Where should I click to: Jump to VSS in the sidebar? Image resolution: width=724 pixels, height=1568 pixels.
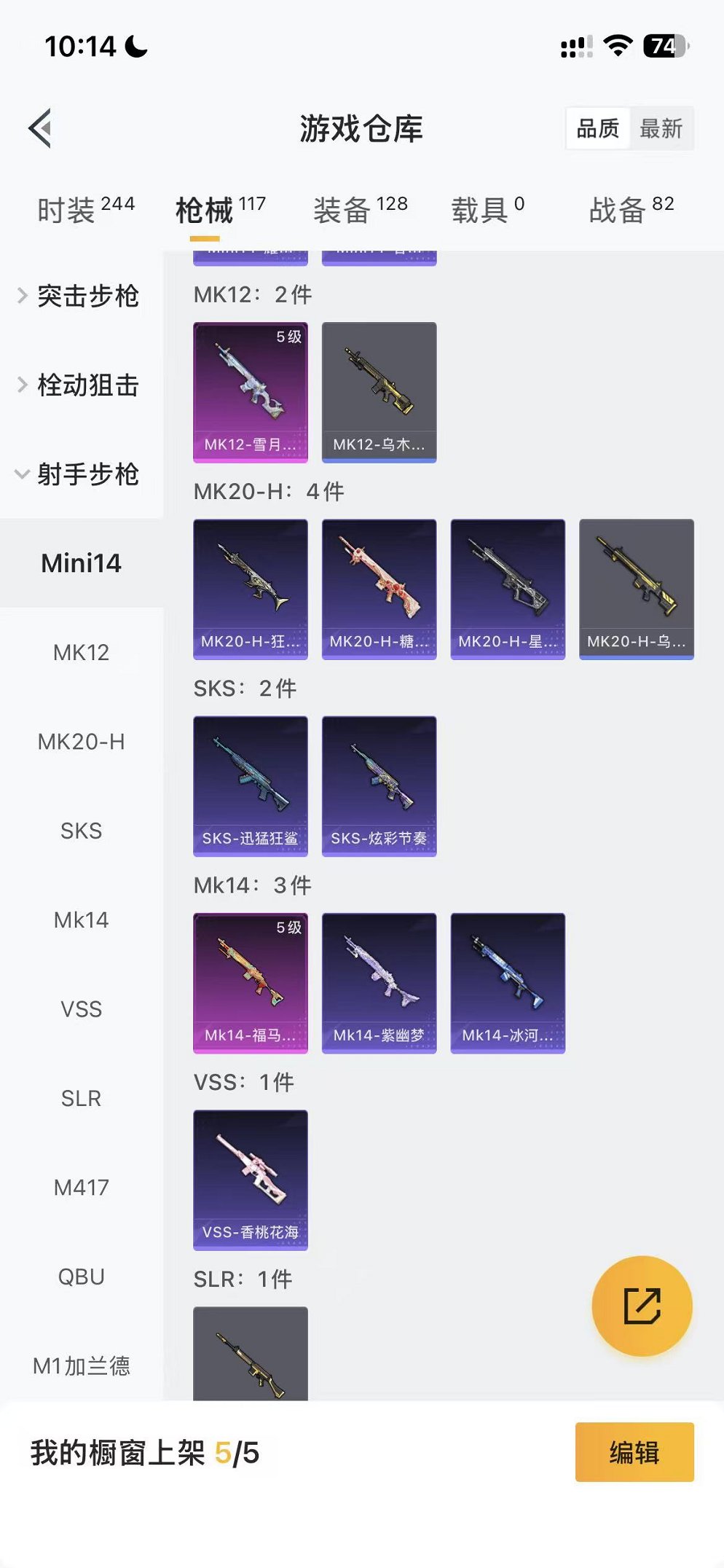81,1009
